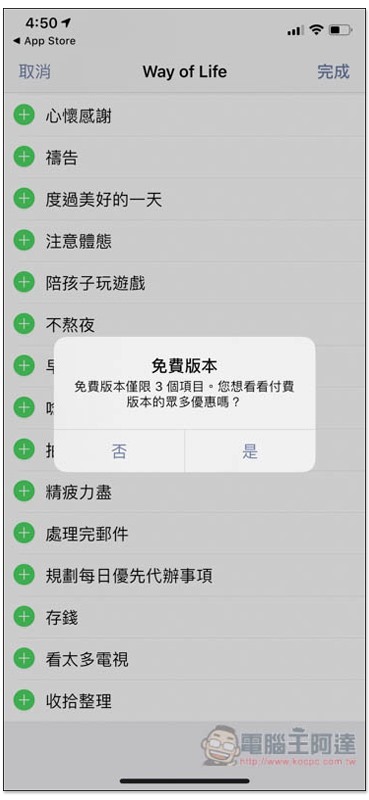
Task: Add the 存錢 item
Action: [23, 617]
